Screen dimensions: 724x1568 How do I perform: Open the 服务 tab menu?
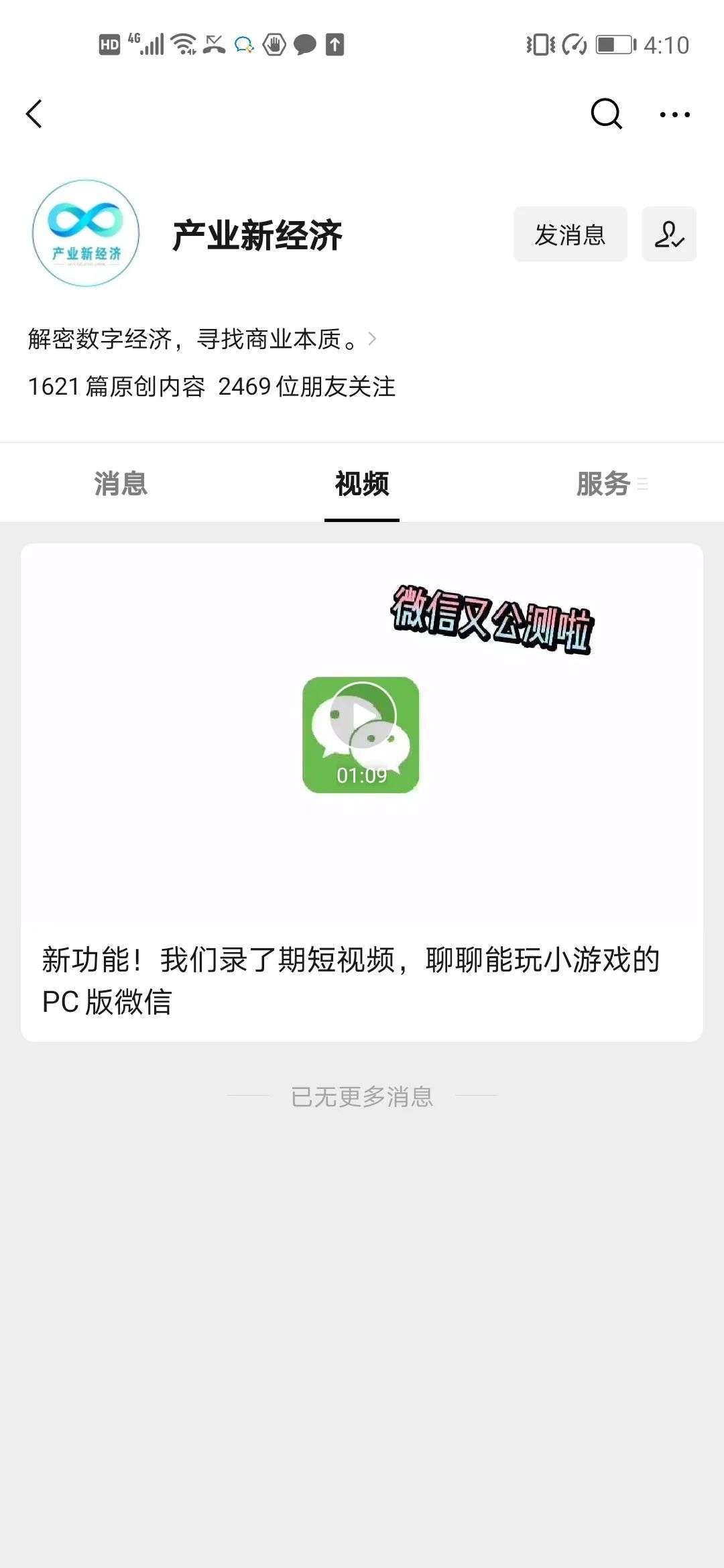(x=611, y=483)
